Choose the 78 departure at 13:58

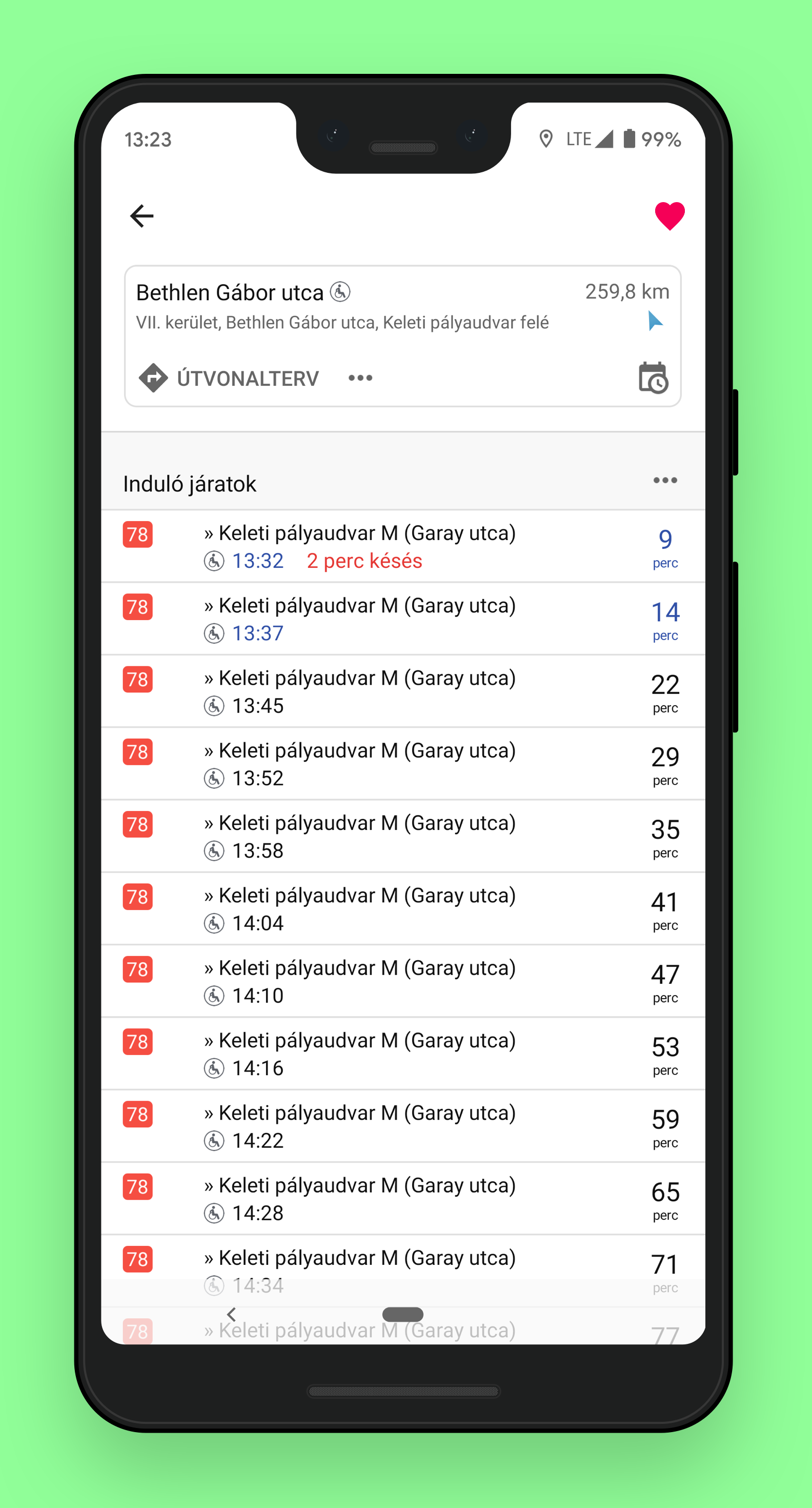pyautogui.click(x=402, y=837)
